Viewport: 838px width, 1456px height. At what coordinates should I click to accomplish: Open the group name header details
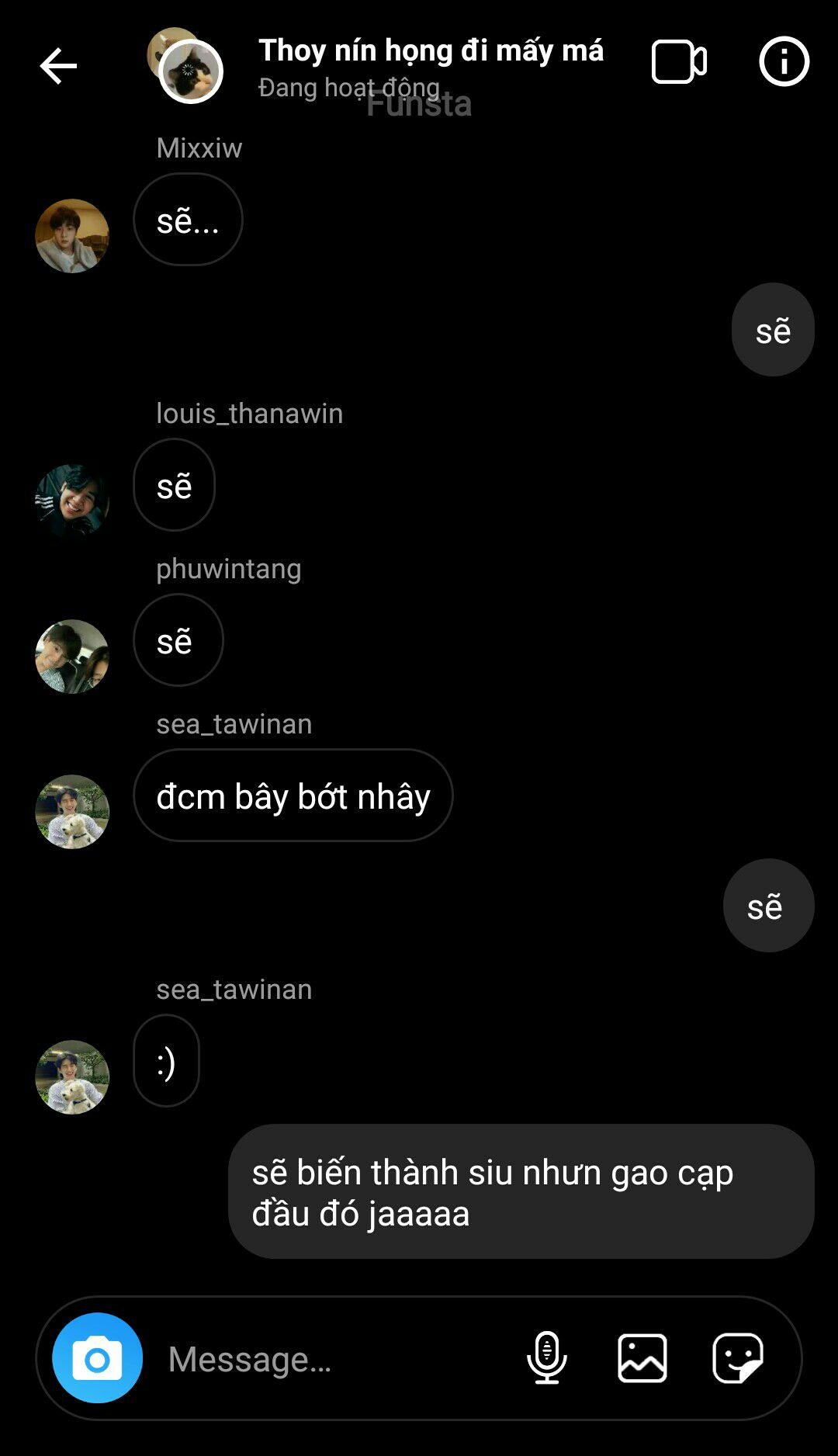pos(430,51)
